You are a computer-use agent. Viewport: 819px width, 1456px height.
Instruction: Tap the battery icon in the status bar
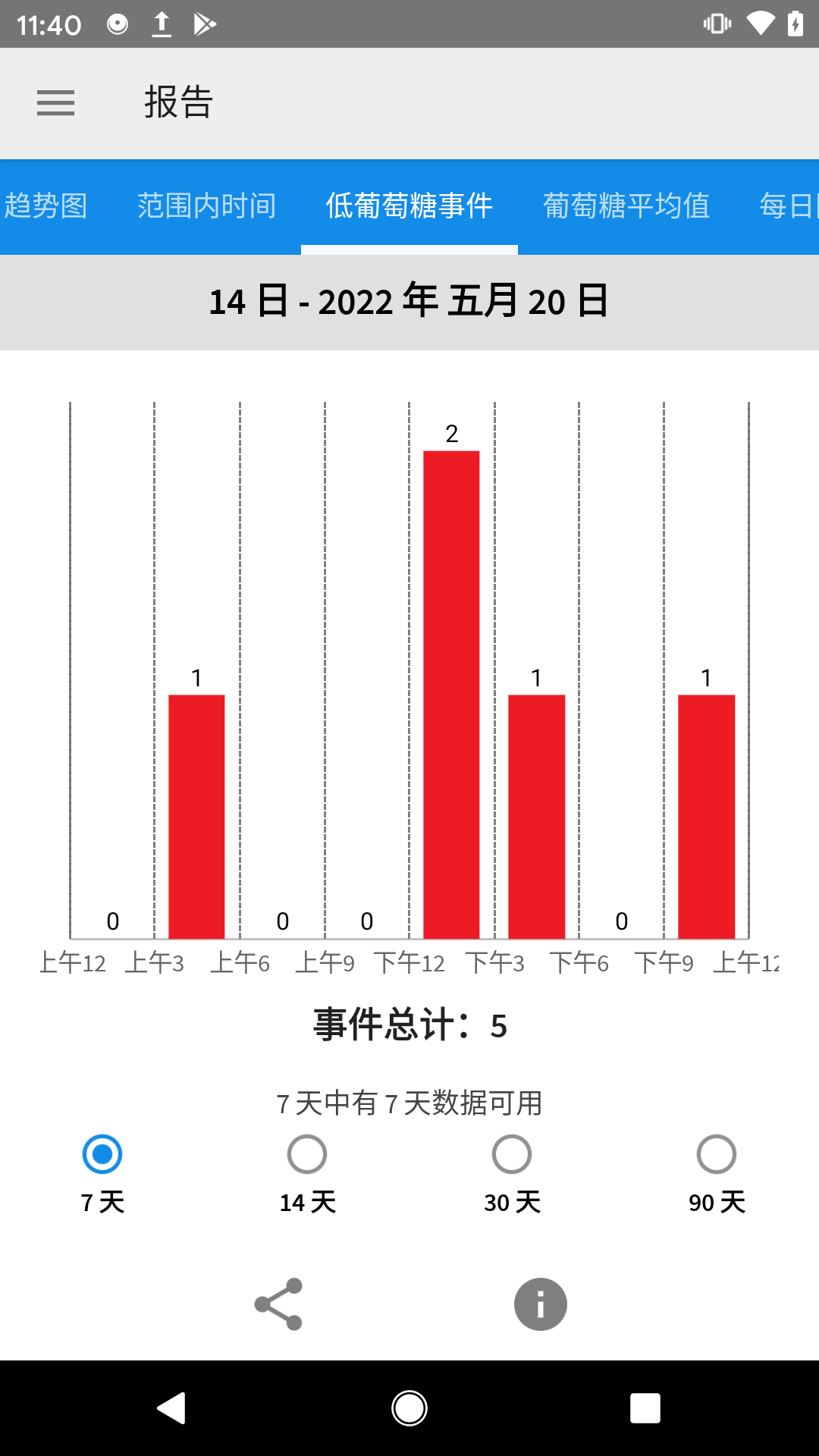794,24
